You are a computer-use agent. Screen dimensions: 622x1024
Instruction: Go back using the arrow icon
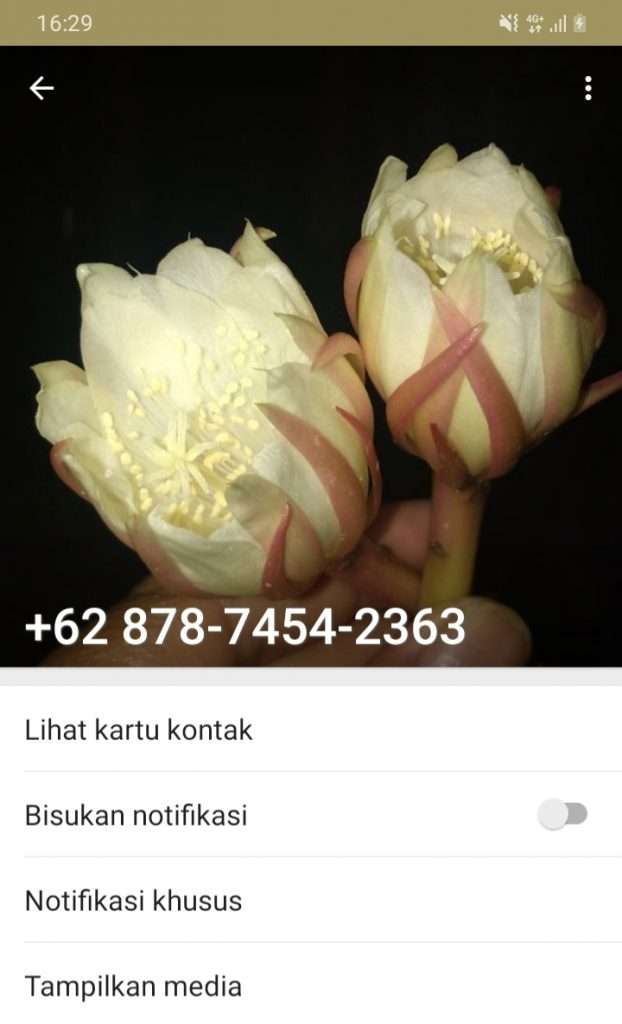41,89
